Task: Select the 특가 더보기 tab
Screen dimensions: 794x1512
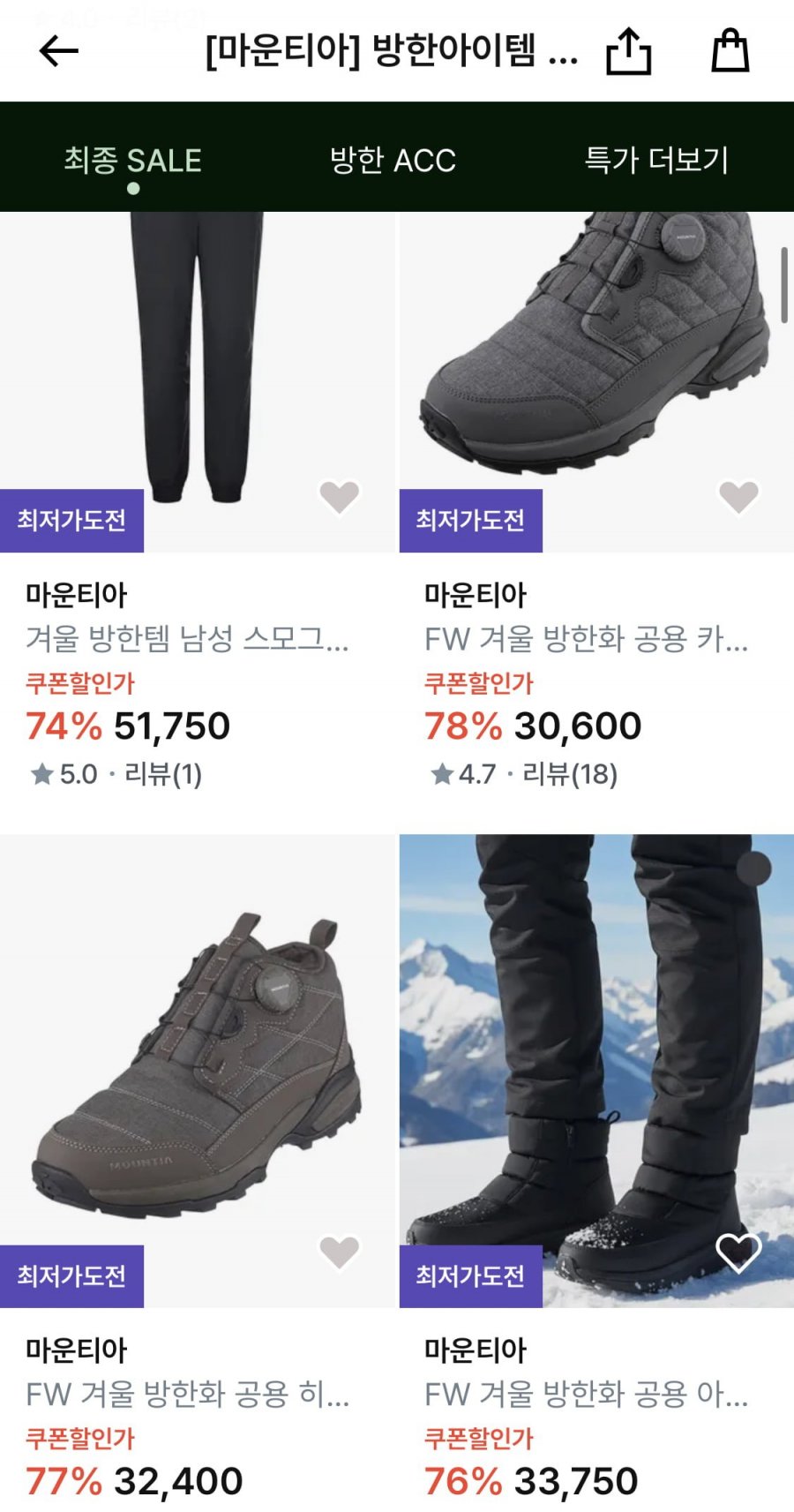Action: pyautogui.click(x=656, y=161)
